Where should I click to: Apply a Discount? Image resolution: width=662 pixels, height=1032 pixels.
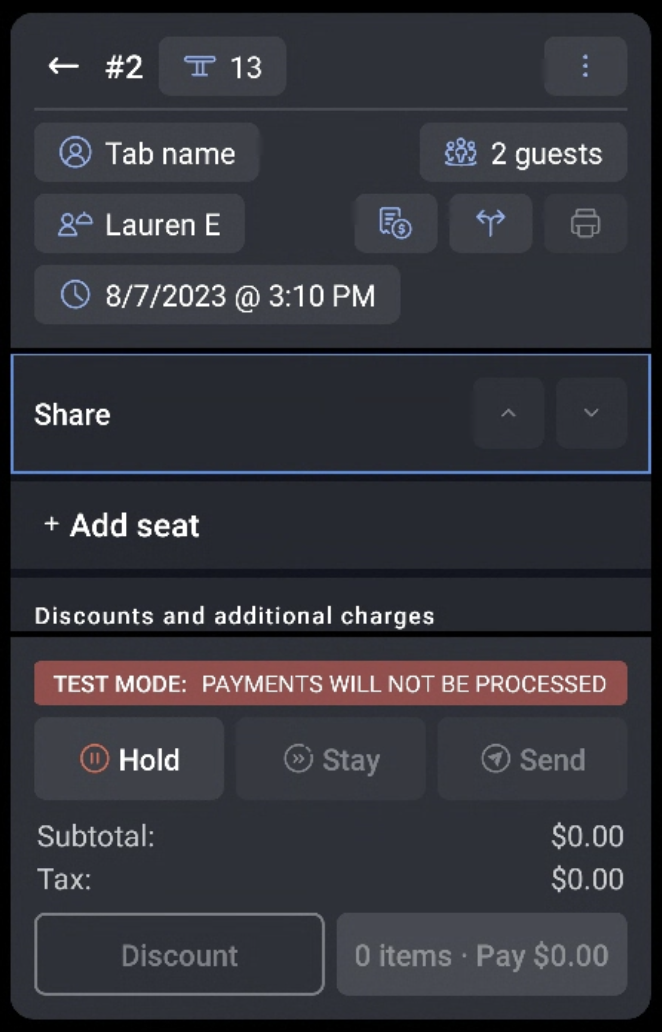tap(179, 955)
